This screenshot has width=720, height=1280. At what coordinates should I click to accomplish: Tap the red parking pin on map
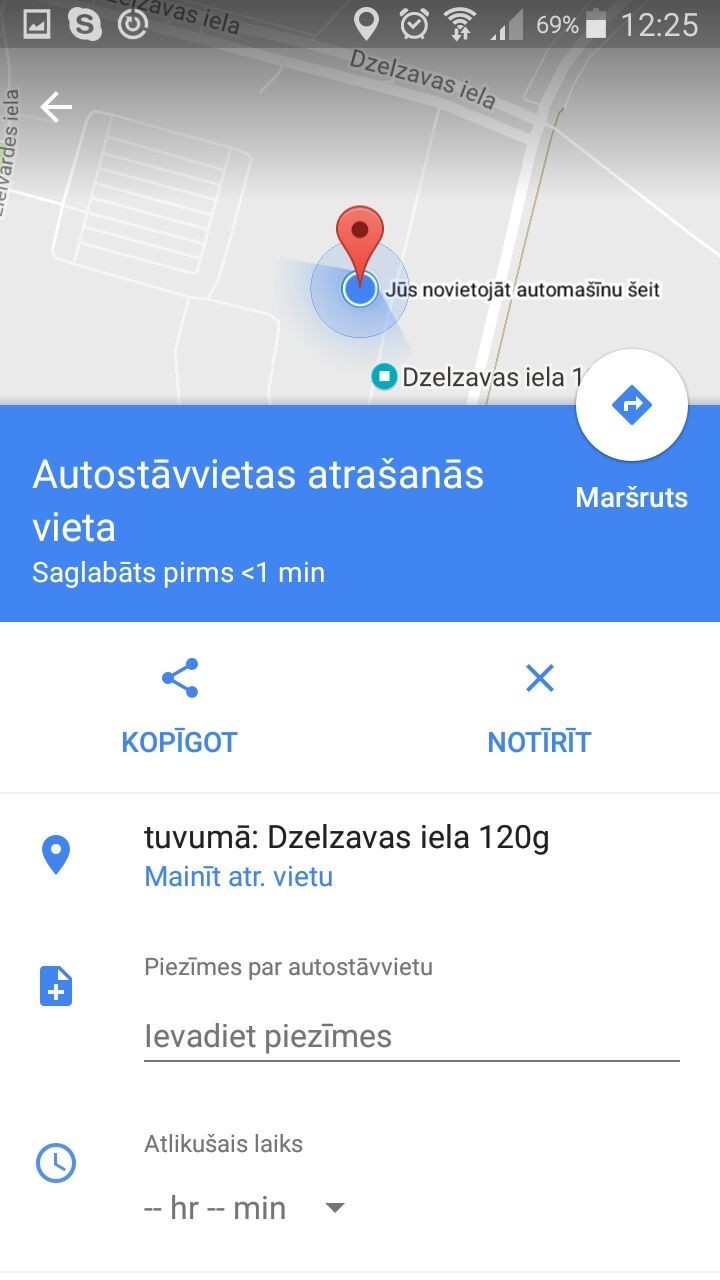coord(359,240)
